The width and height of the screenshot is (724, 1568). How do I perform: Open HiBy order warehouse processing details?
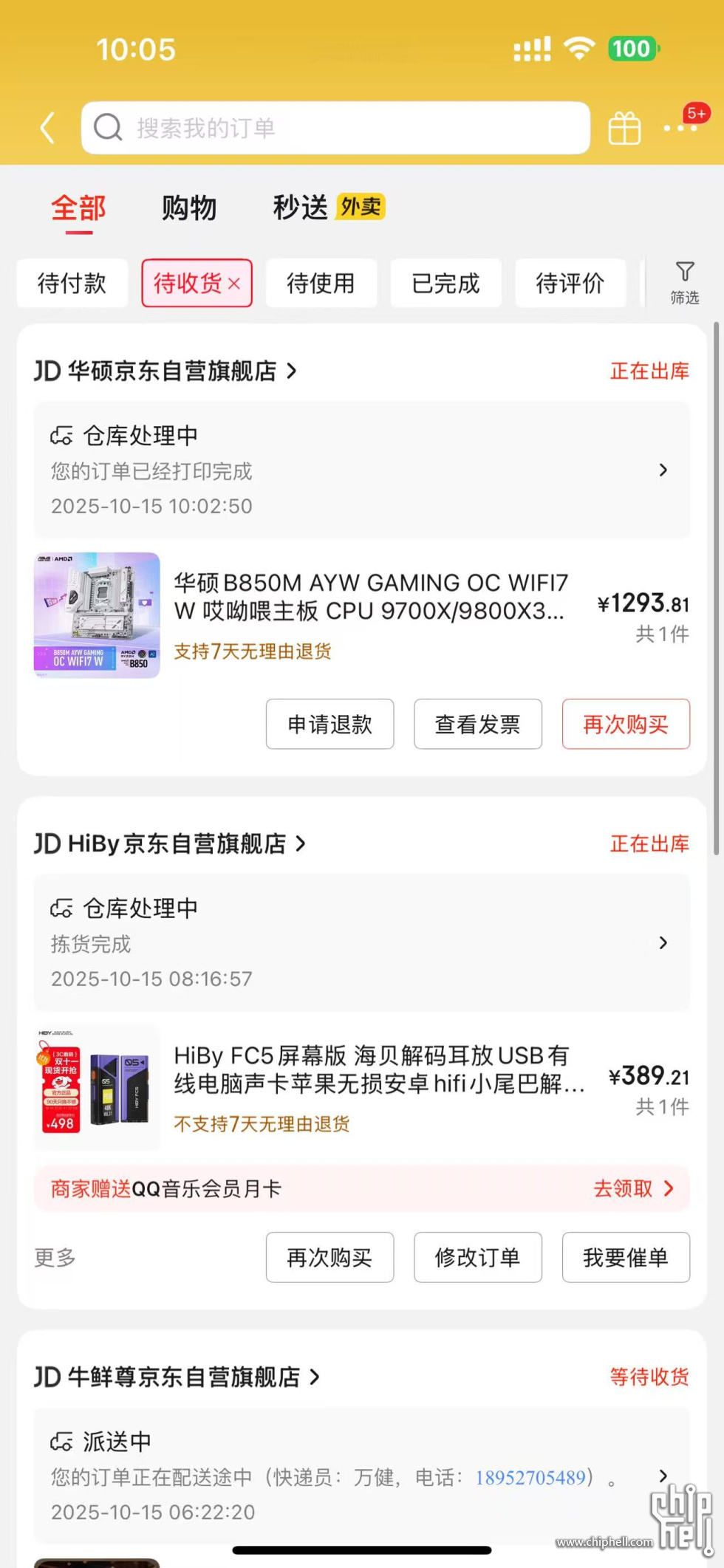(361, 942)
